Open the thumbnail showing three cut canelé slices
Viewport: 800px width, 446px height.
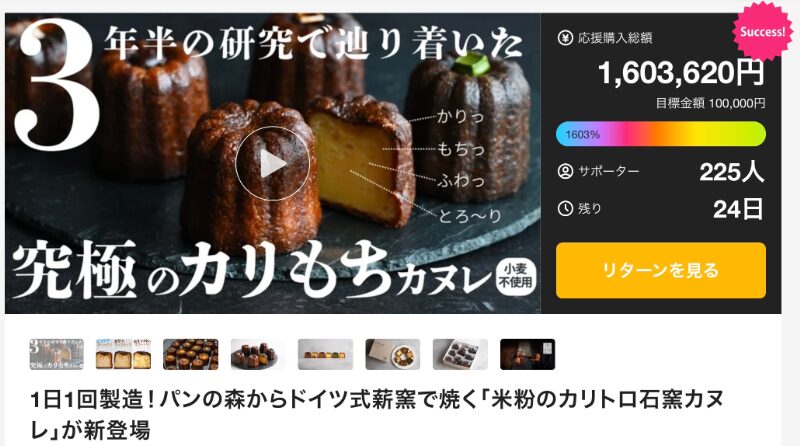click(123, 354)
